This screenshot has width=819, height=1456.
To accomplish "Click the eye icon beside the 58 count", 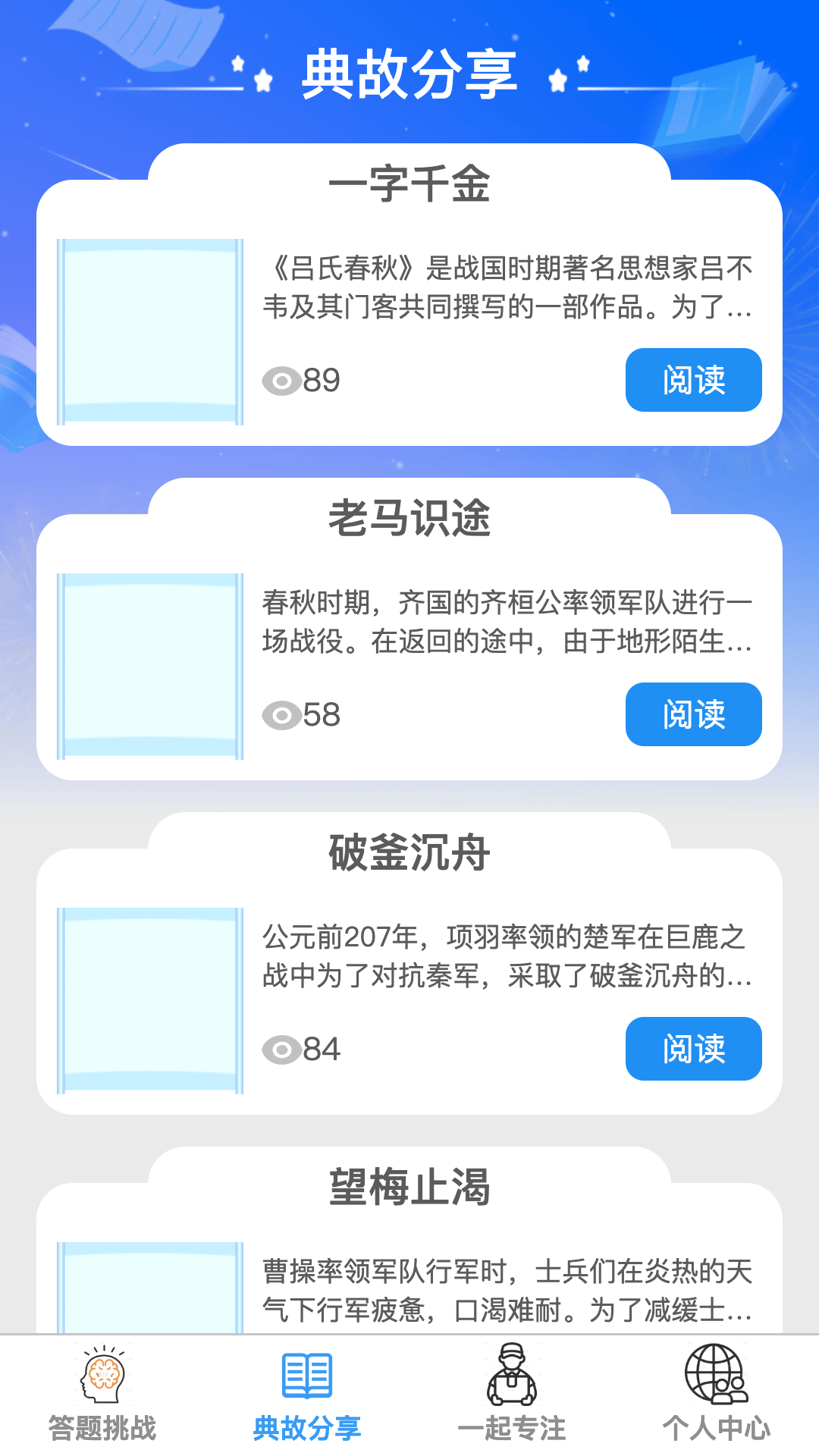I will (282, 714).
